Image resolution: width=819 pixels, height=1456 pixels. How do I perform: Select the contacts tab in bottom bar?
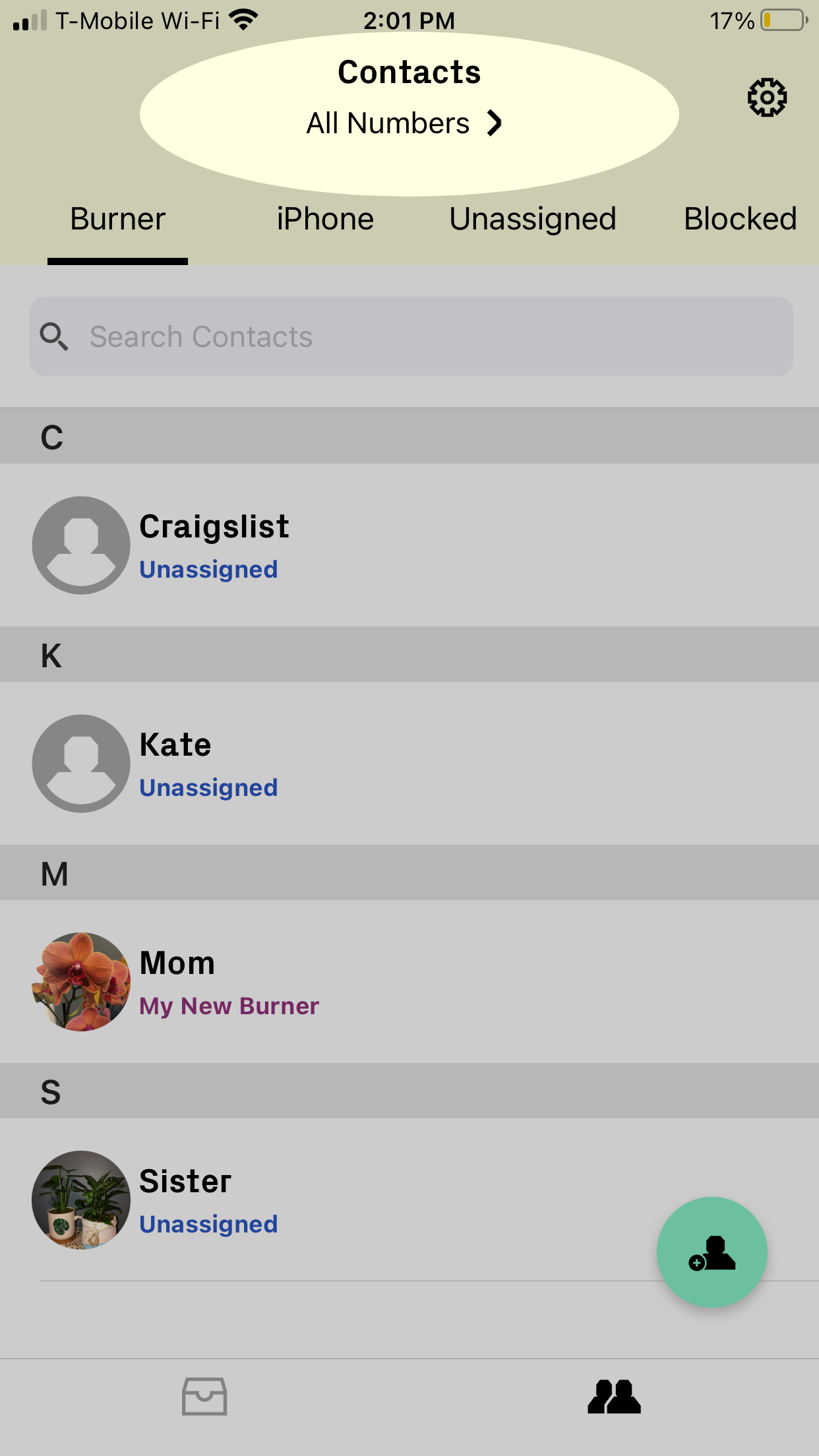coord(614,1396)
